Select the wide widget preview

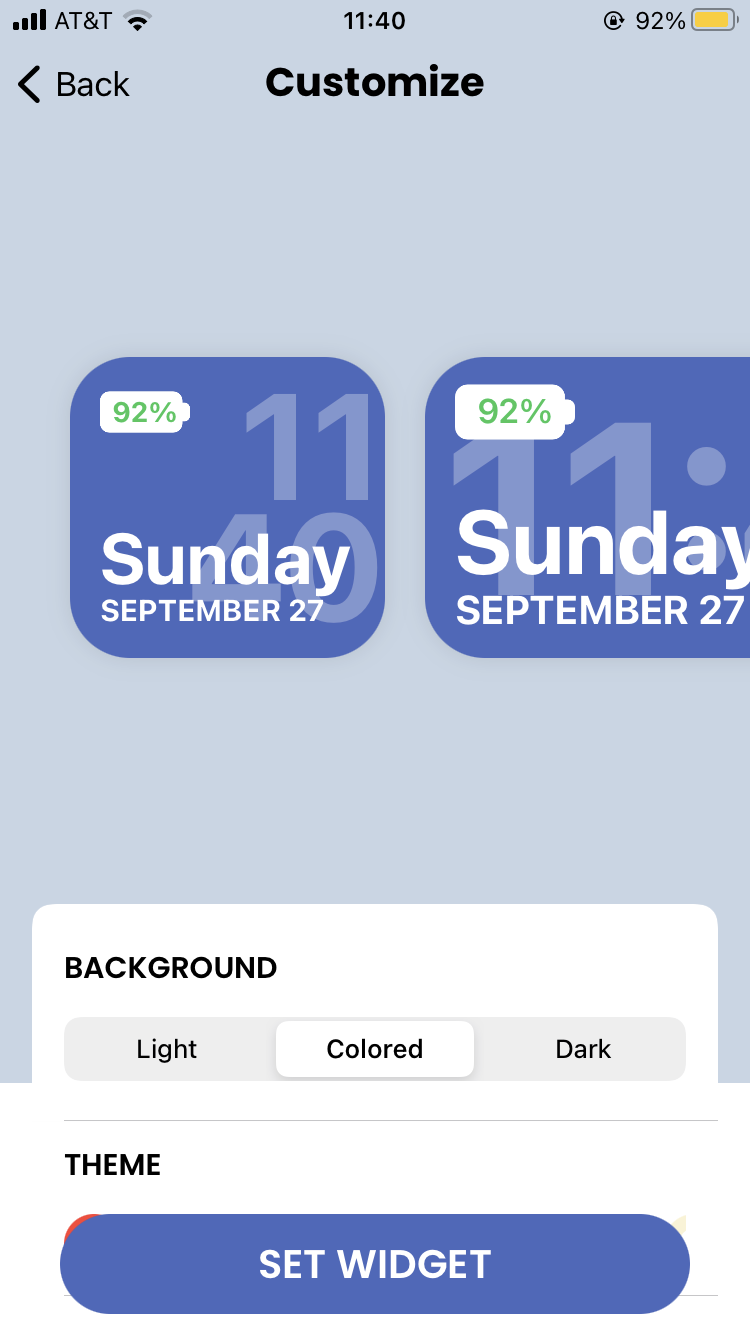click(588, 508)
